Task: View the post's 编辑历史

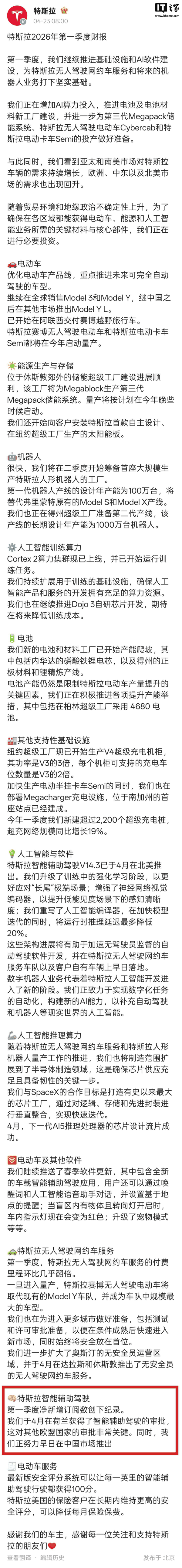Action: [52, 1559]
